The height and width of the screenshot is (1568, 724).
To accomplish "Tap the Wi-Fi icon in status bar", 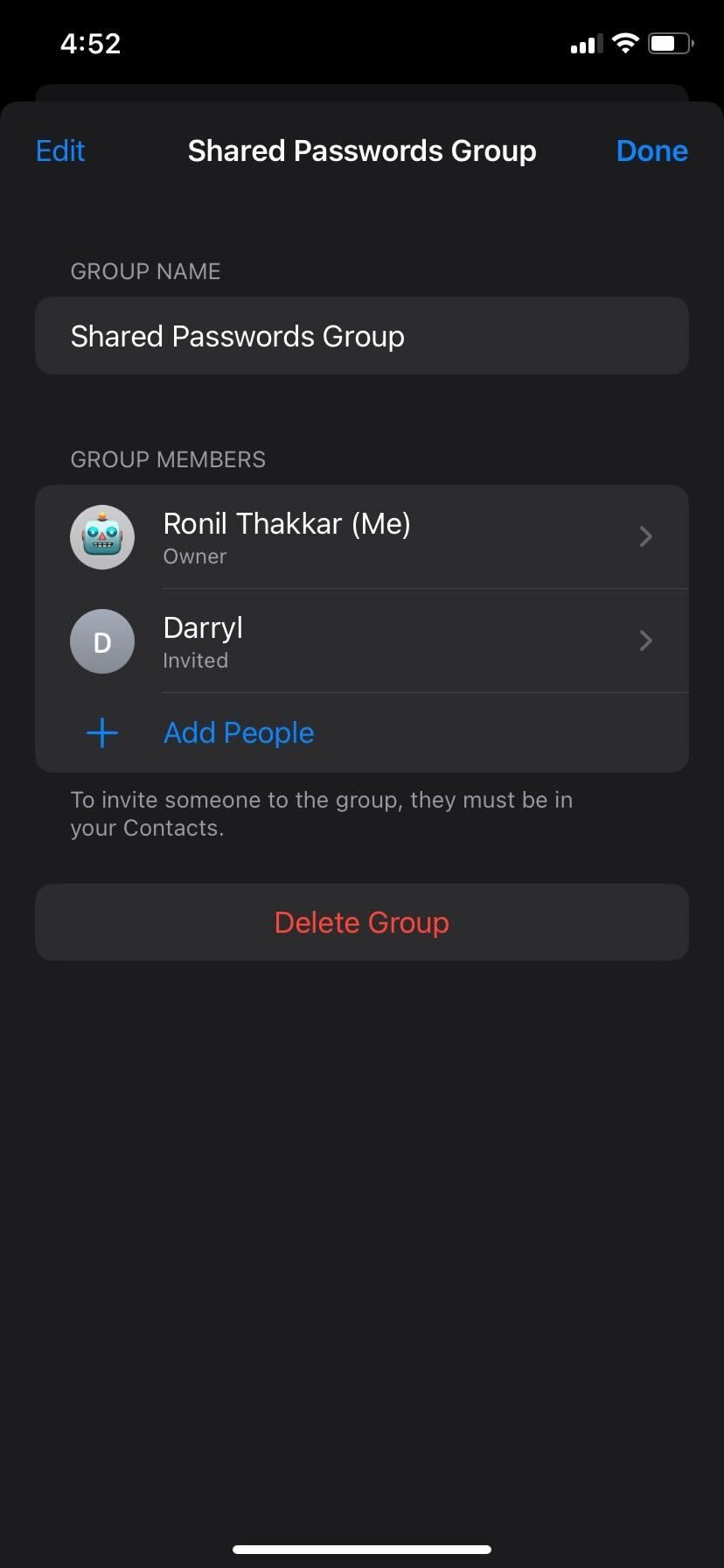I will (x=625, y=43).
